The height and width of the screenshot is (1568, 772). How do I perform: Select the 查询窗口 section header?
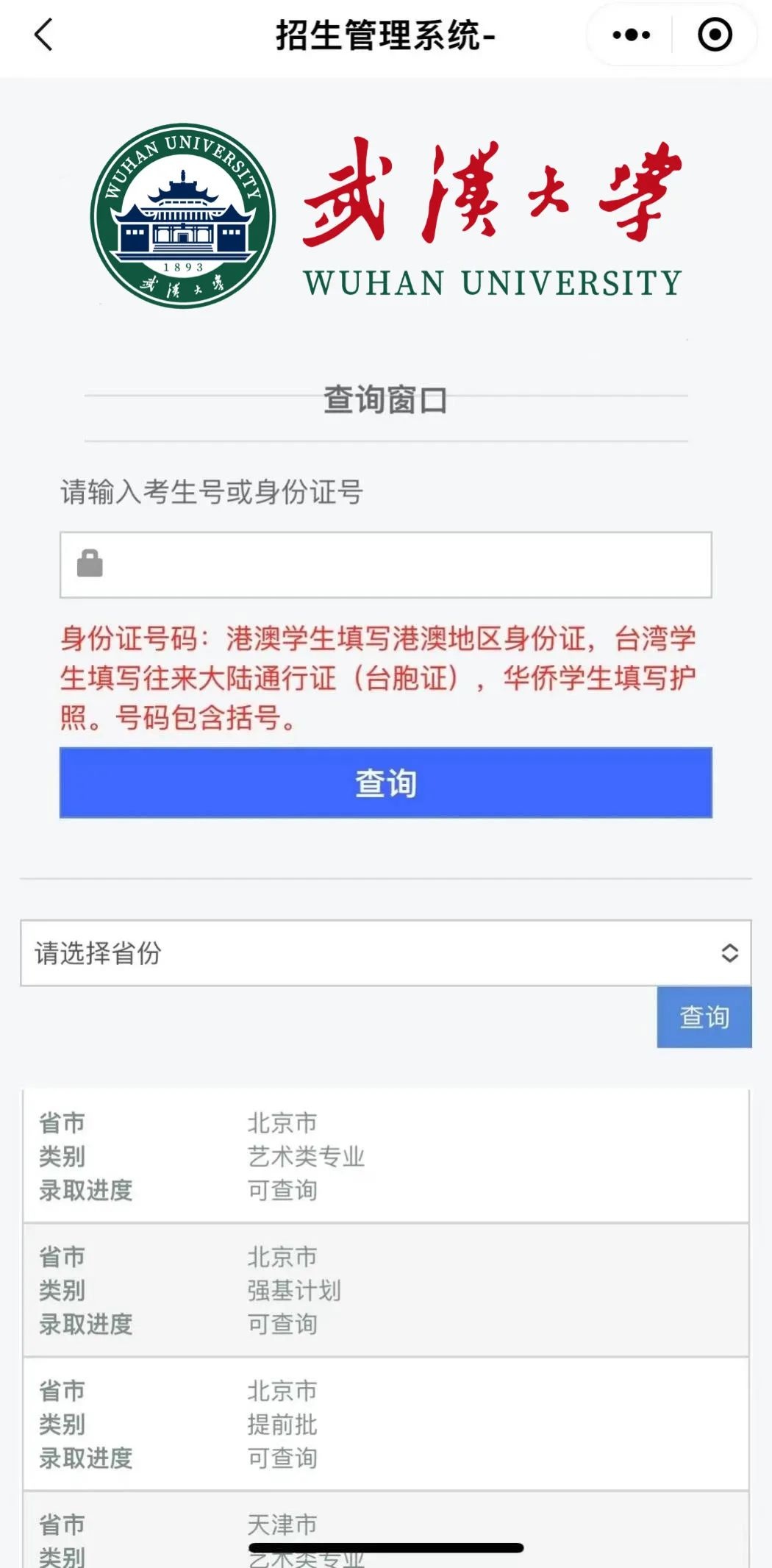click(385, 398)
